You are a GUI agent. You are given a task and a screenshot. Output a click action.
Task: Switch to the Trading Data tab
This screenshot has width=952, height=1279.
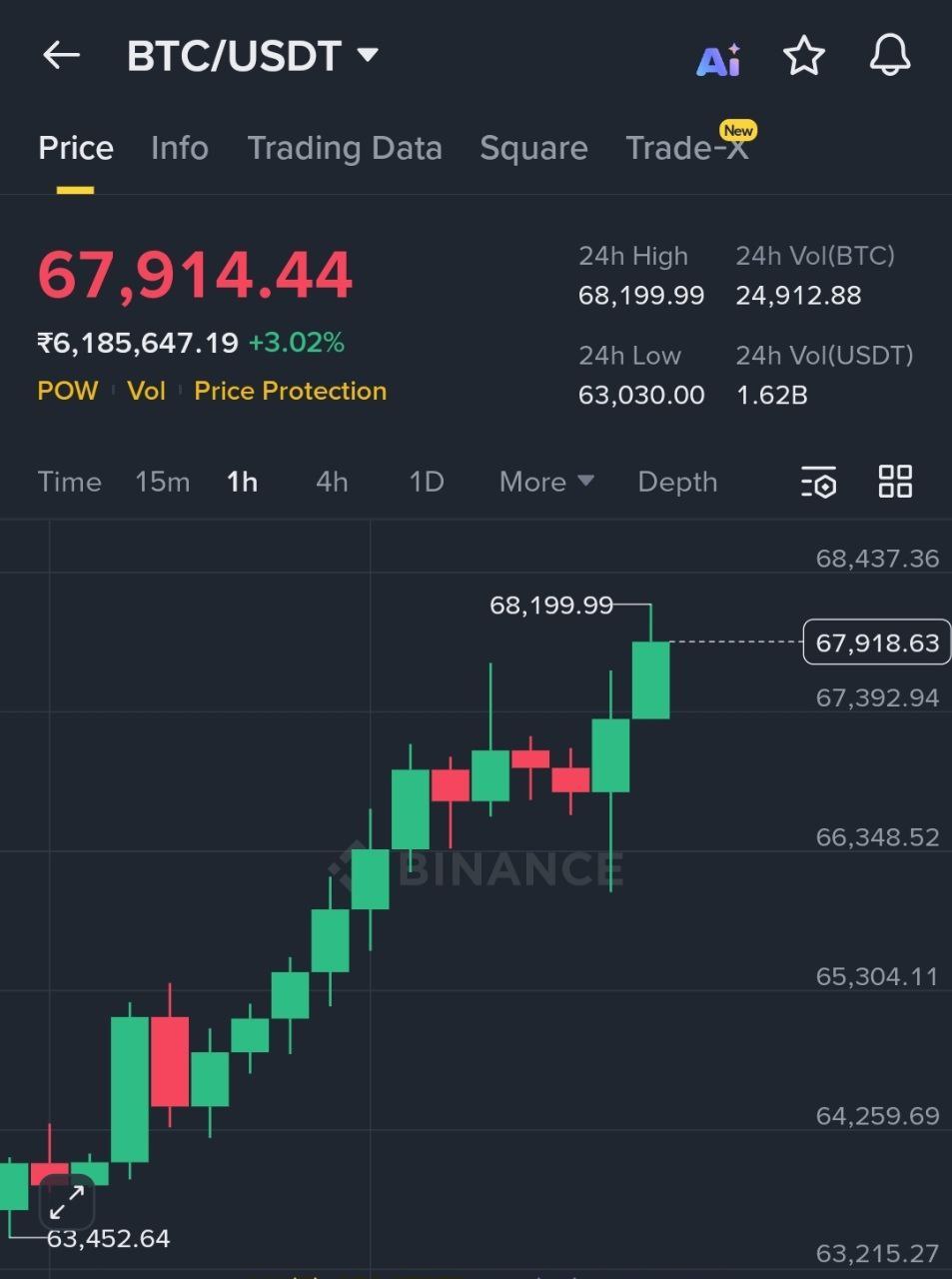tap(345, 148)
